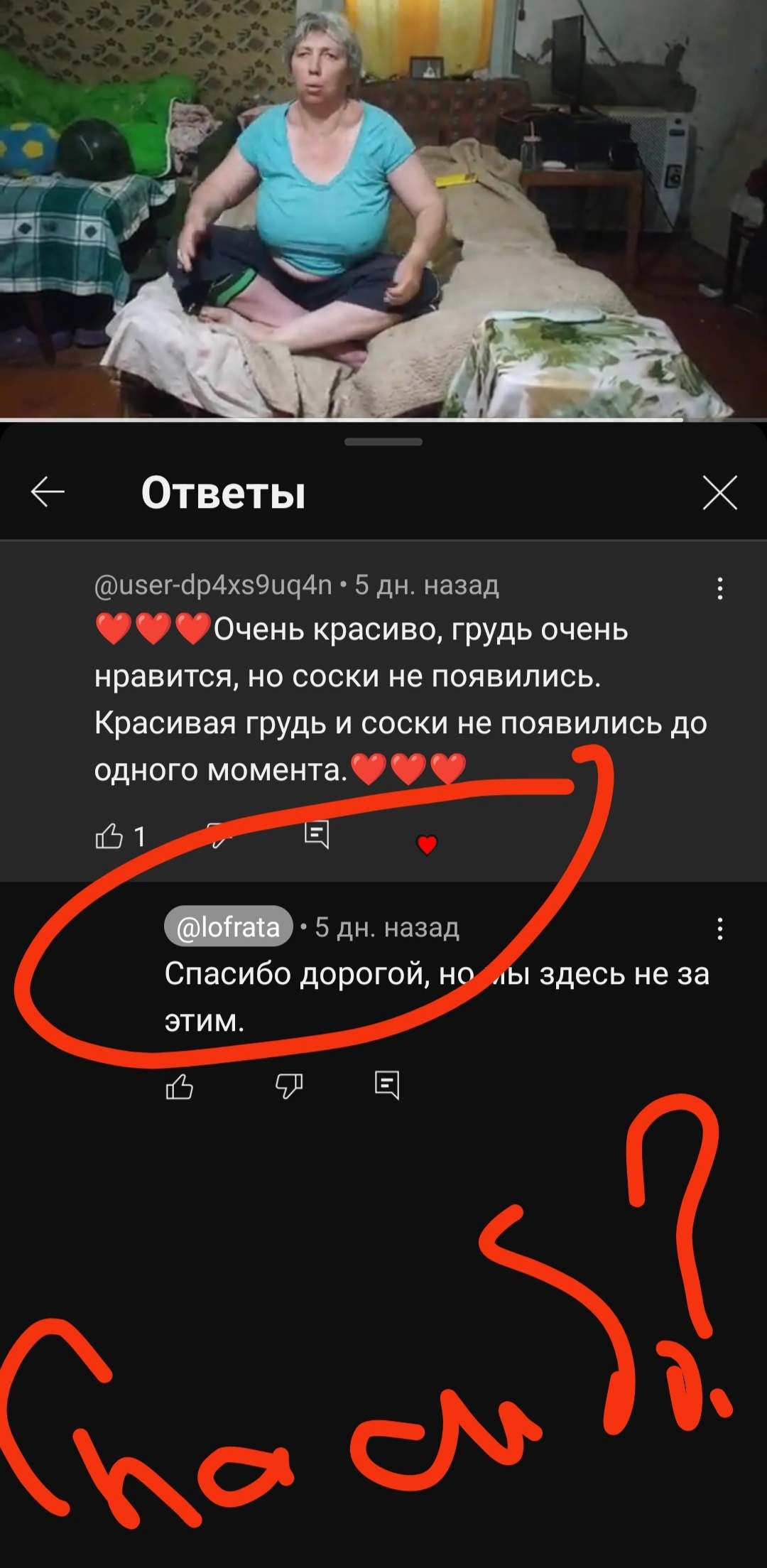Open options for user-dp4xs9uq4n's comment
Viewport: 767px width, 1568px height.
click(x=719, y=588)
